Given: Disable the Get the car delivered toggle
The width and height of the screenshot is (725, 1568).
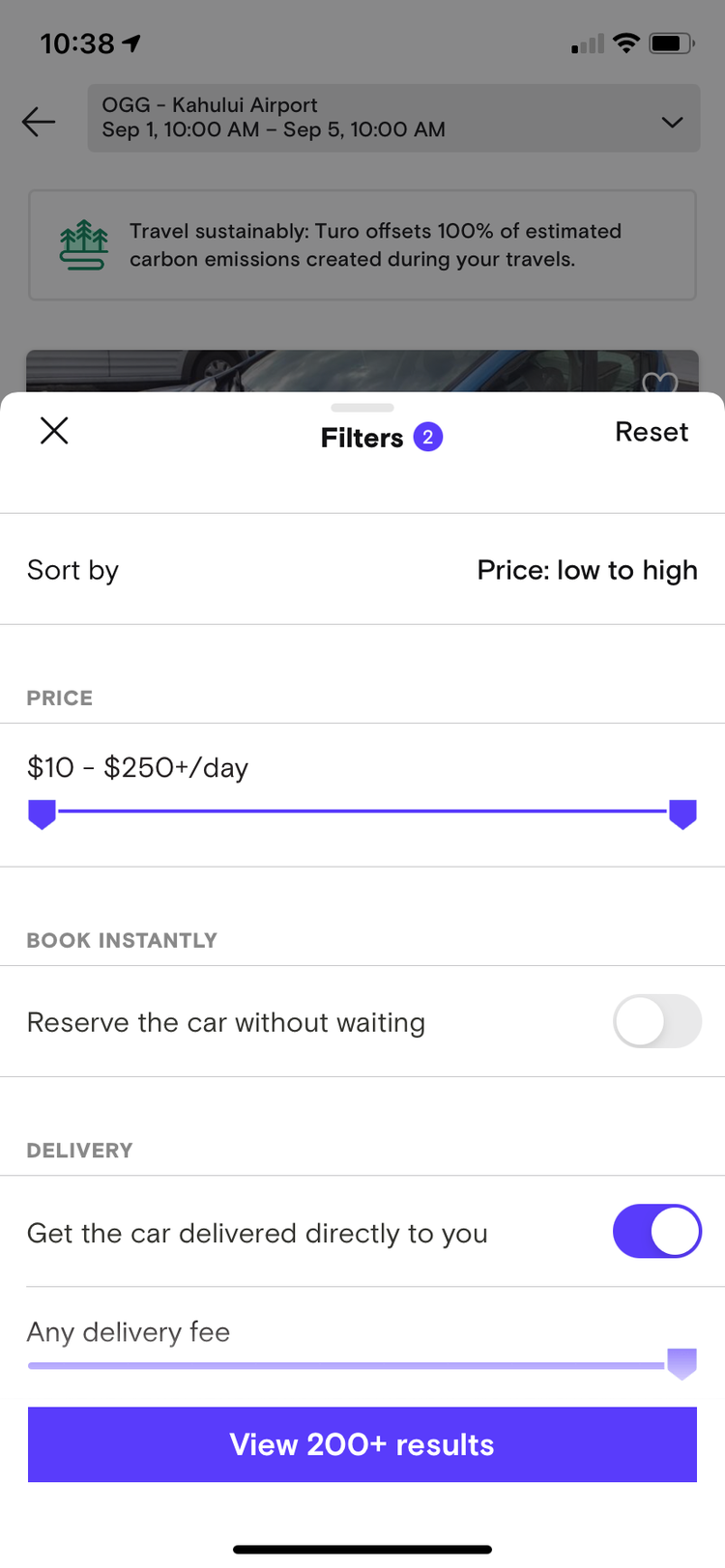Looking at the screenshot, I should [657, 1231].
